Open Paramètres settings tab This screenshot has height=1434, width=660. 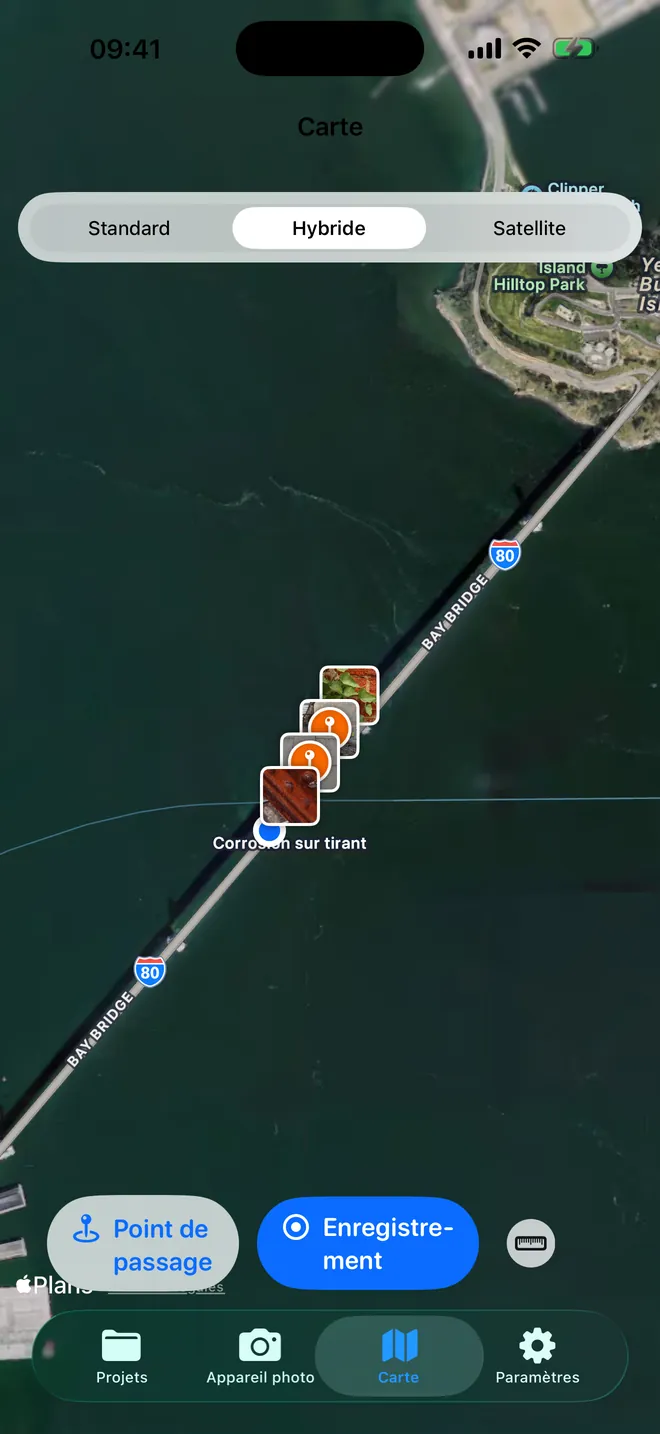click(537, 1356)
